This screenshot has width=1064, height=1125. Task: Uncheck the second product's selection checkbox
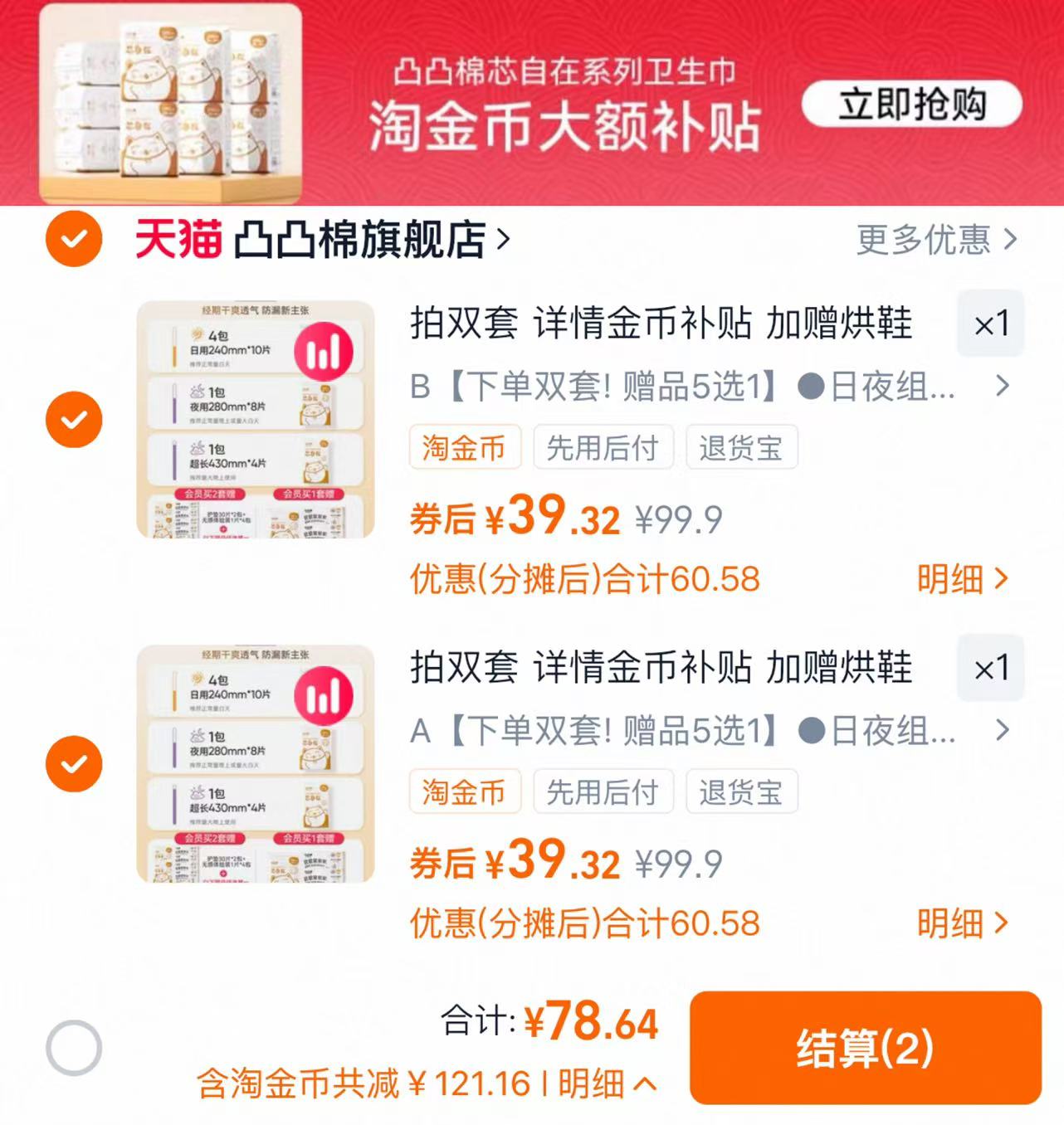coord(73,763)
